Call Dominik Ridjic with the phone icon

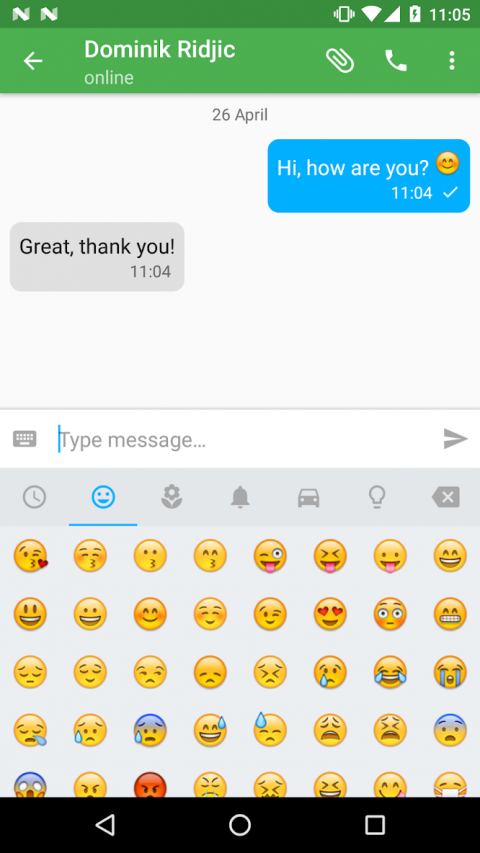coord(396,60)
